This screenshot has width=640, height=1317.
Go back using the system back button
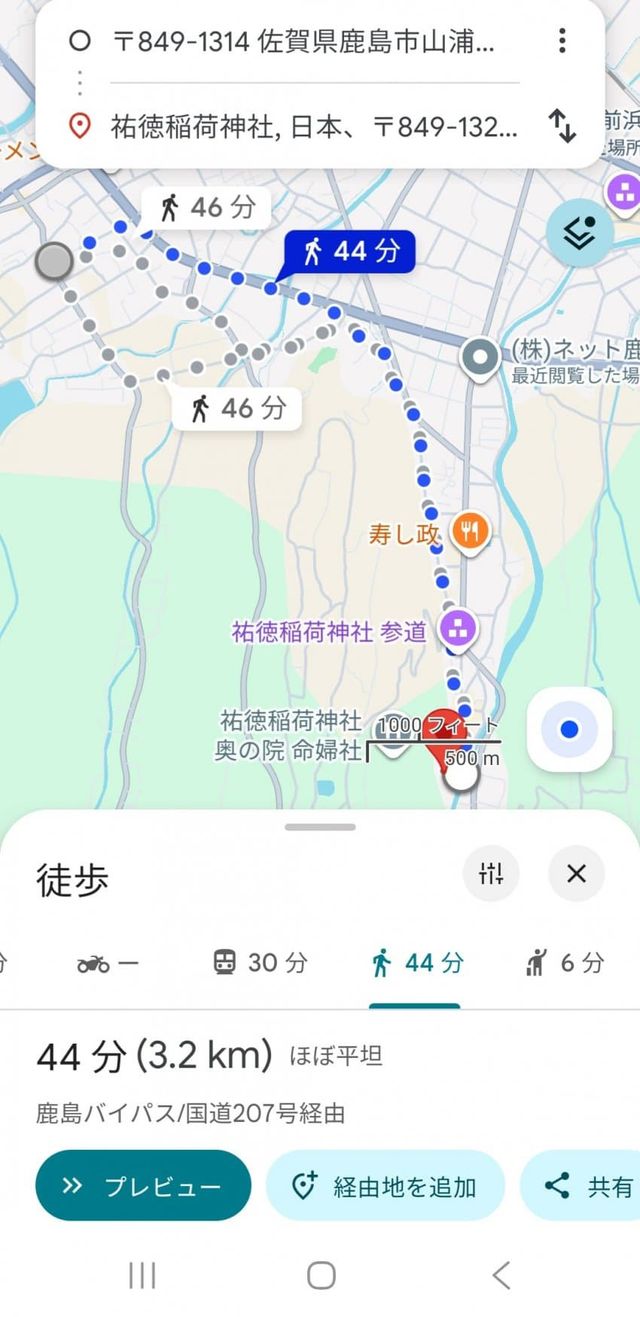501,1275
